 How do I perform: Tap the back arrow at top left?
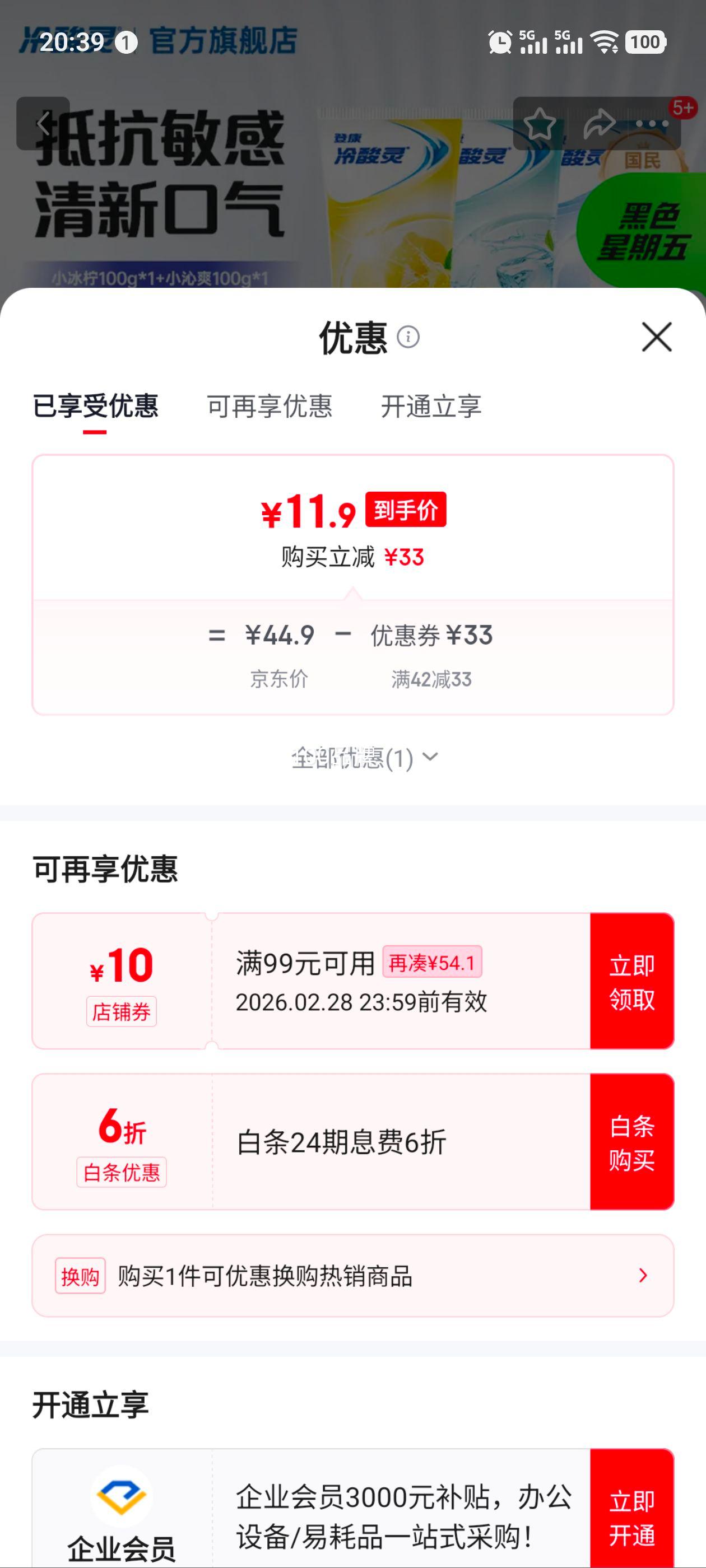coord(46,124)
